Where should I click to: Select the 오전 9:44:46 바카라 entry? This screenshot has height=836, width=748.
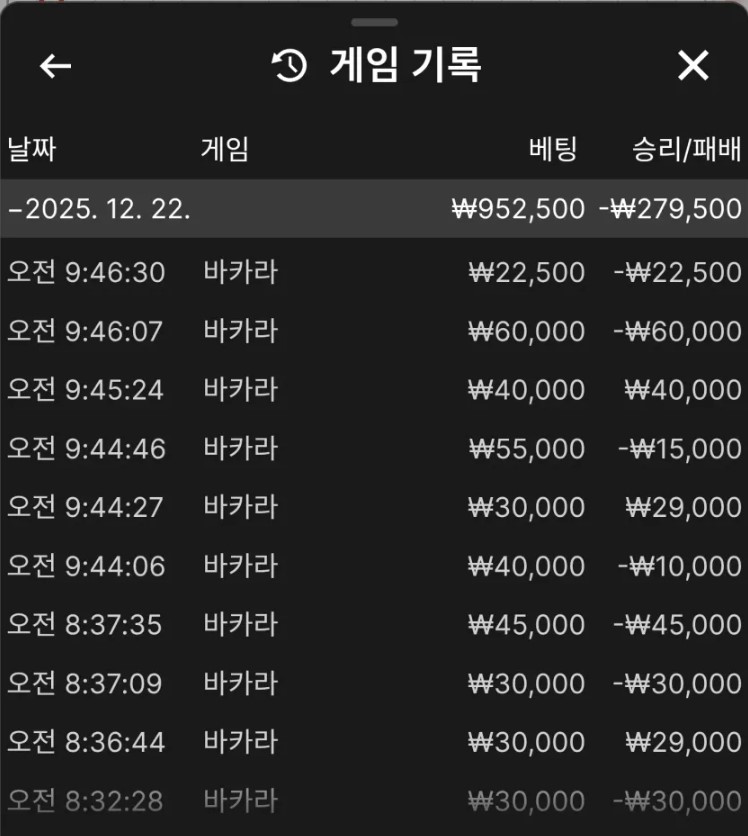373,449
